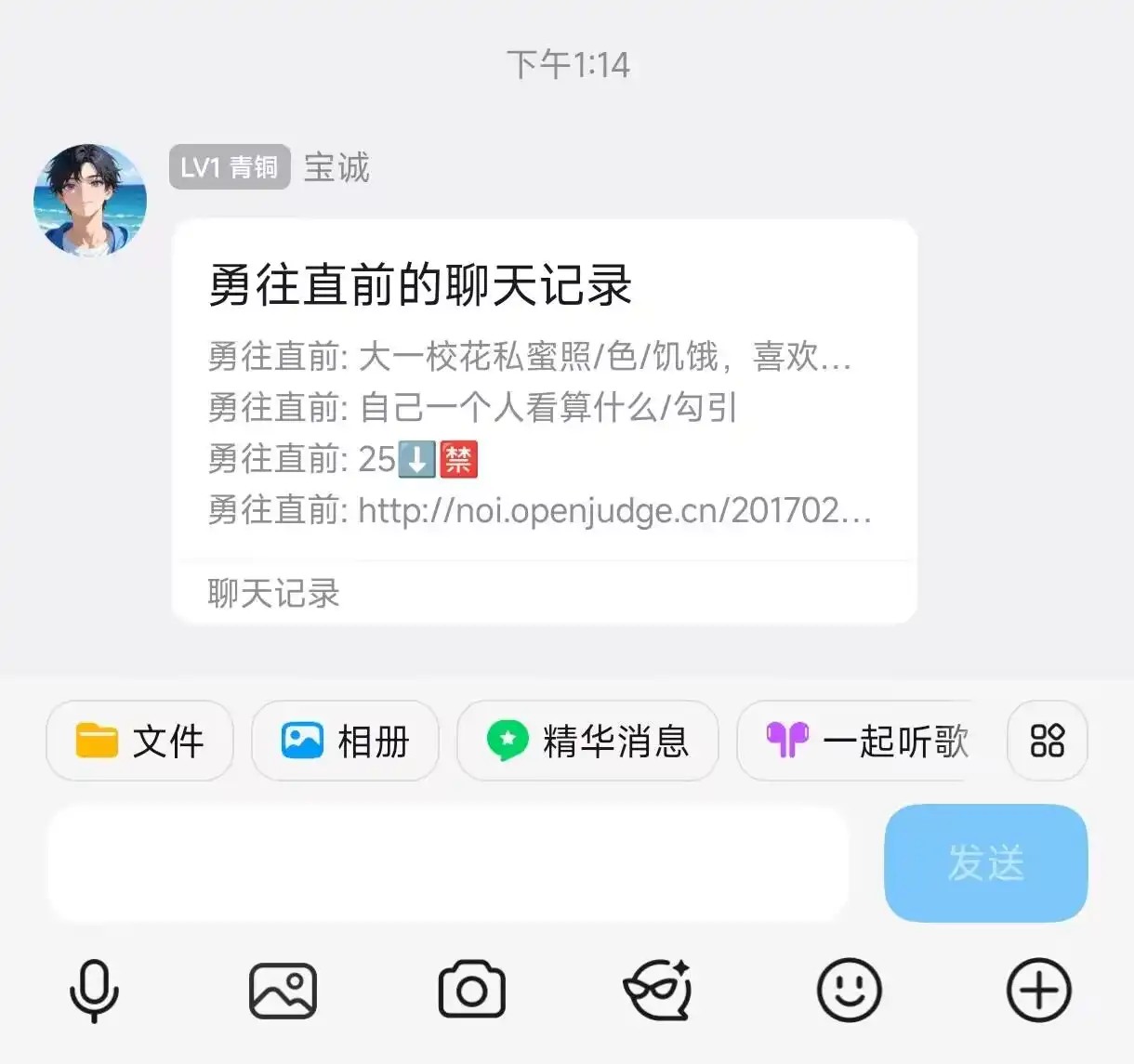The width and height of the screenshot is (1134, 1064).
Task: Expand more options with plus icon
Action: (x=1038, y=991)
